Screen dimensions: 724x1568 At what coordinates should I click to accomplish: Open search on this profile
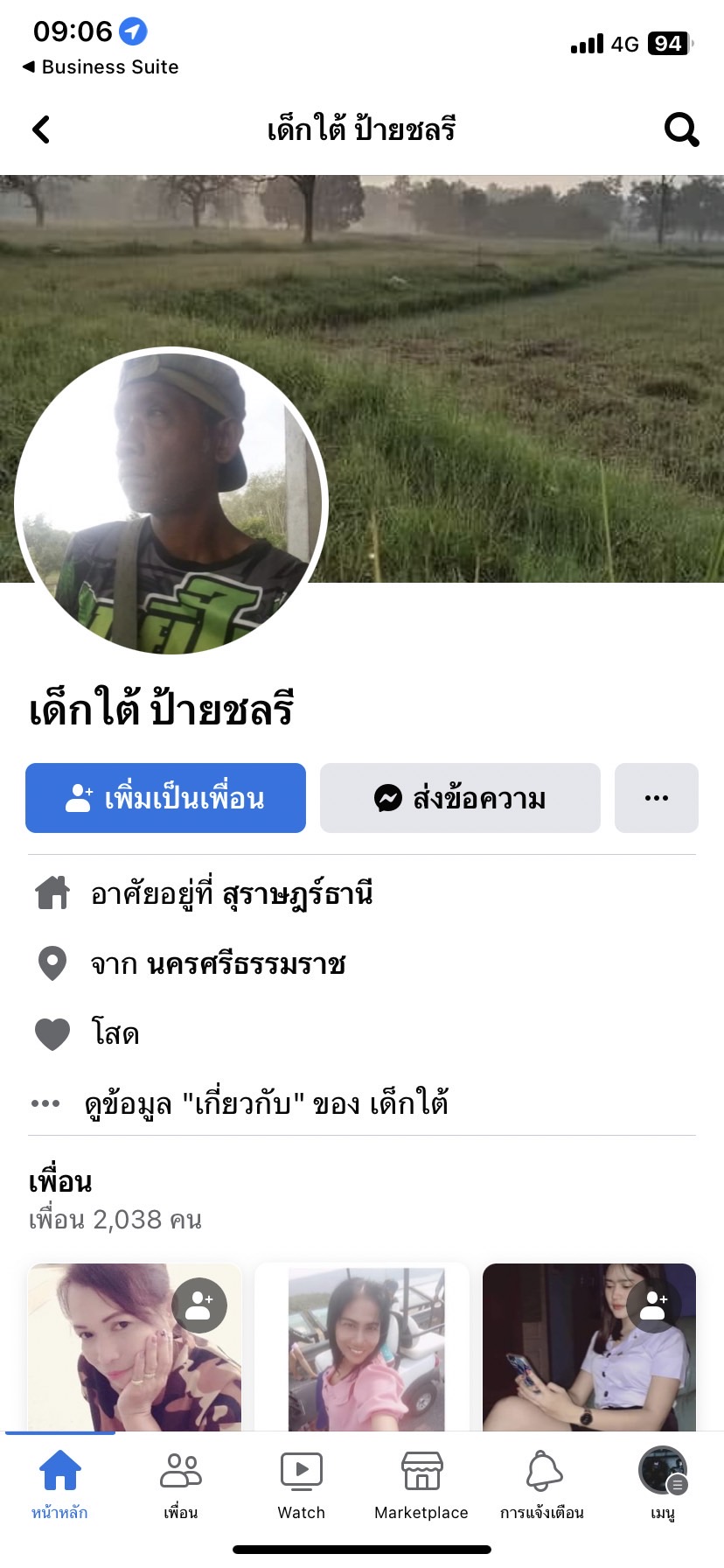click(x=681, y=129)
